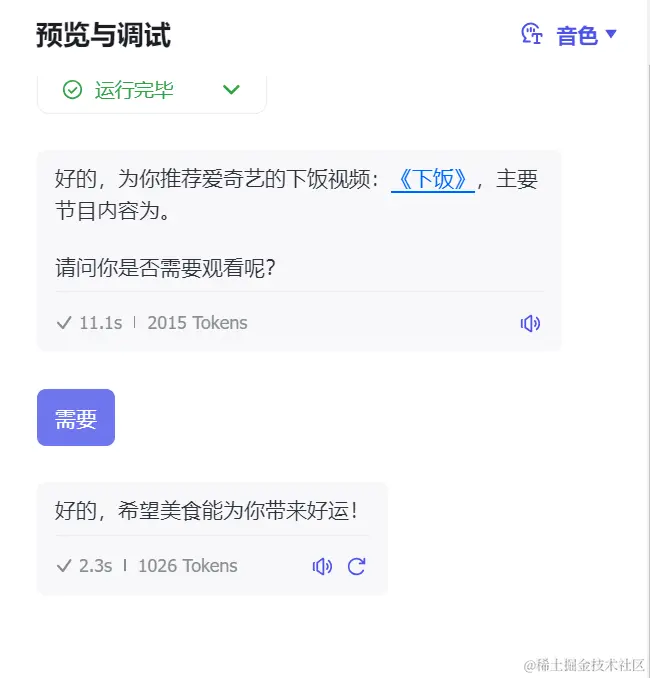Expand the 运行完毕 status panel
Screen dimensions: 650x678
(x=231, y=90)
